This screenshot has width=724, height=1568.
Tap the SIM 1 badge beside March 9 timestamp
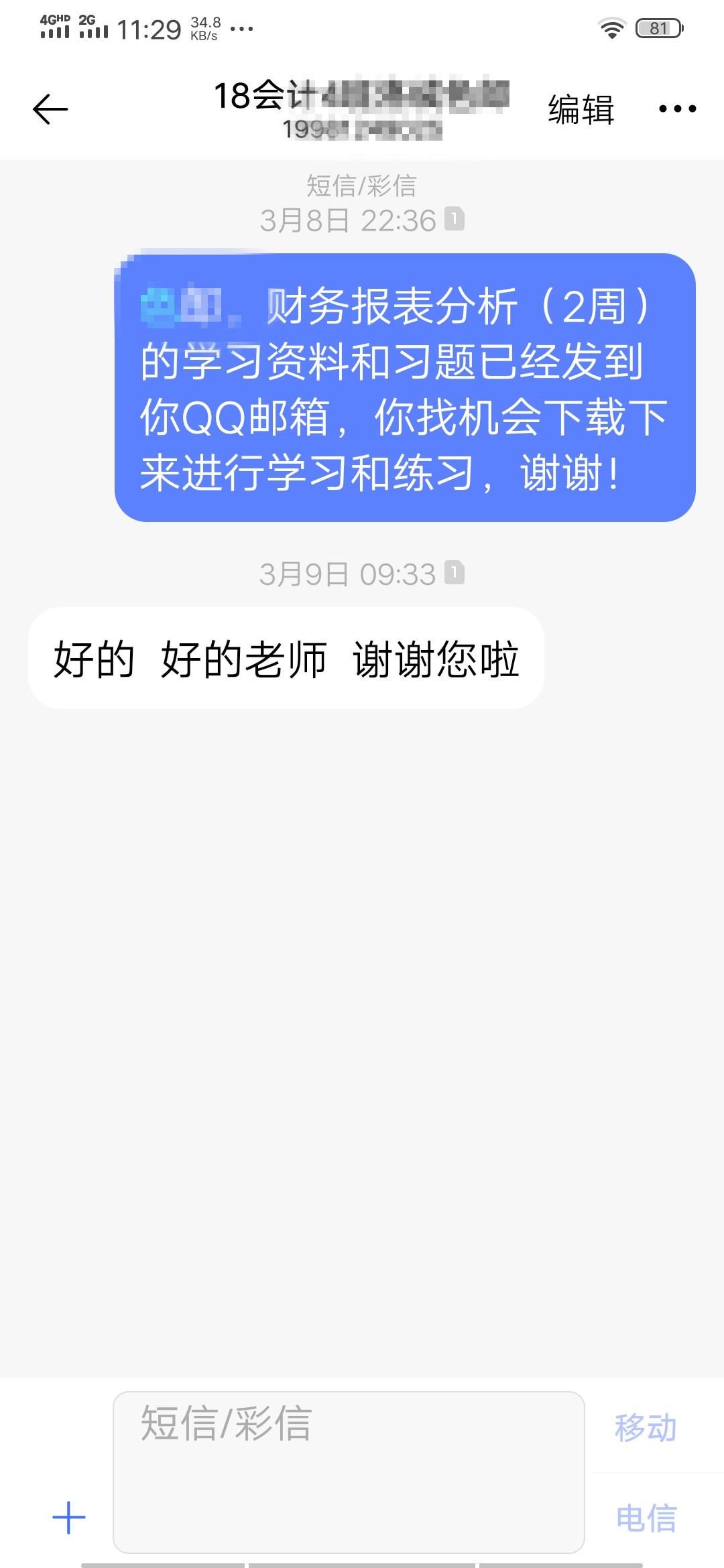click(452, 573)
